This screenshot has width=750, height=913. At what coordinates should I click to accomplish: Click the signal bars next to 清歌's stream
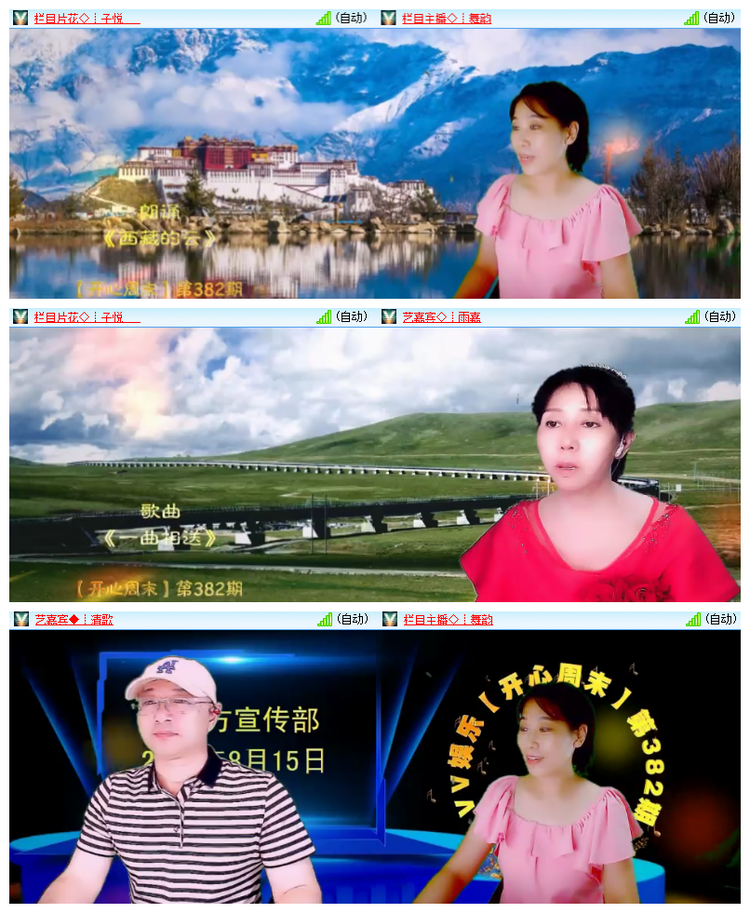click(x=322, y=619)
